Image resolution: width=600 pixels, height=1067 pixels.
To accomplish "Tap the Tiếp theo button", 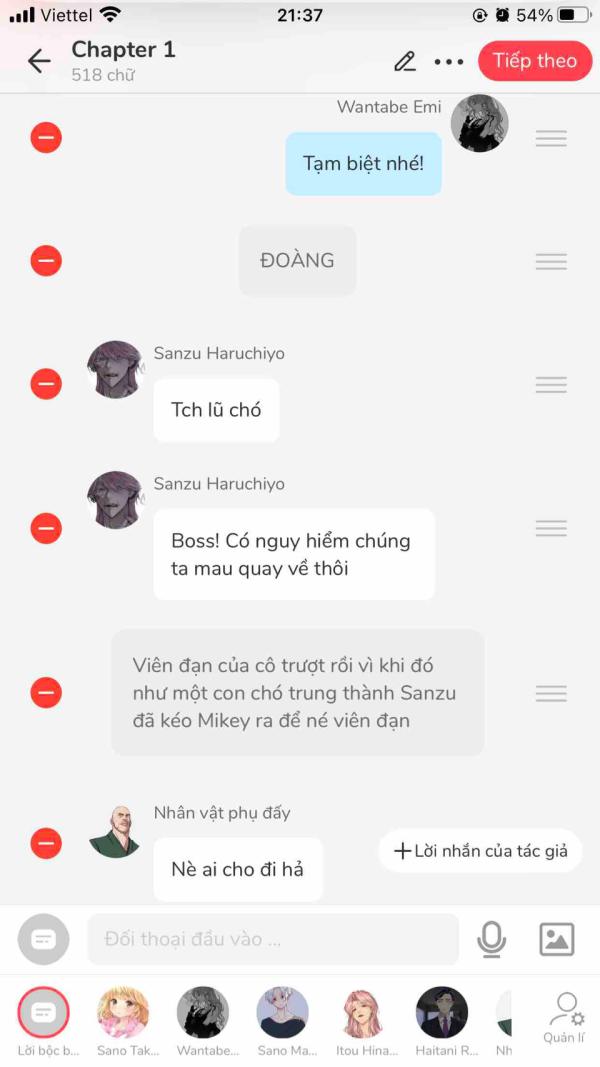I will 535,61.
